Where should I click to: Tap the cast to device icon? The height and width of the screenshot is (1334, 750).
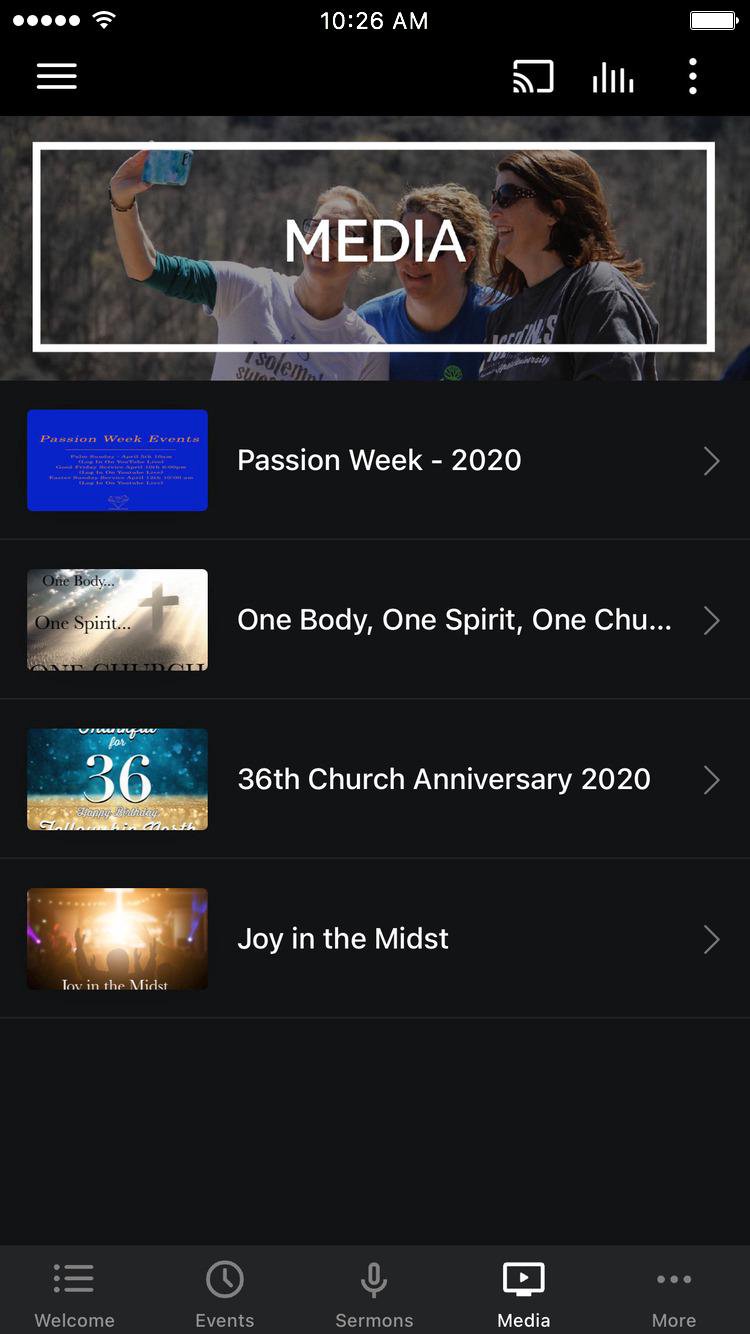coord(533,77)
